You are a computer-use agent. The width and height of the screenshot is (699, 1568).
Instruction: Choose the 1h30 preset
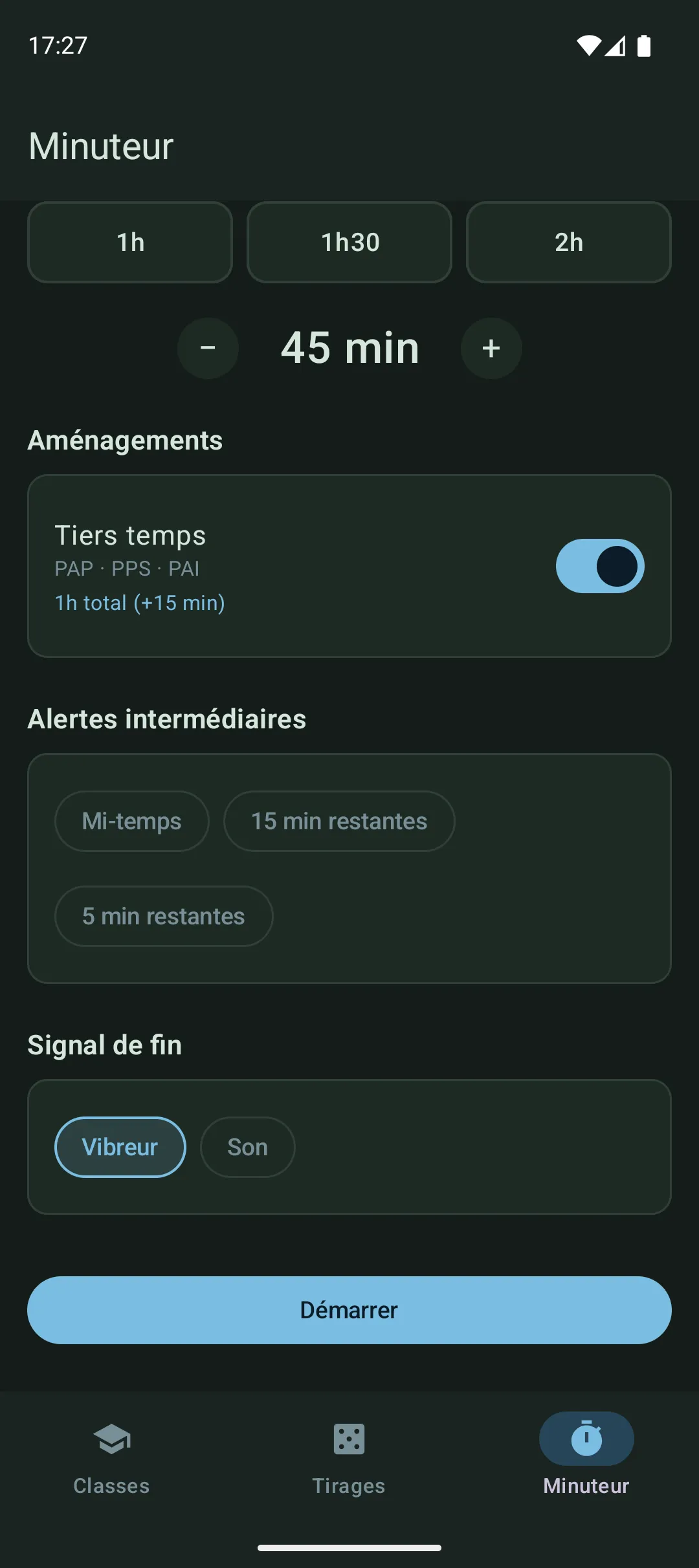[349, 243]
